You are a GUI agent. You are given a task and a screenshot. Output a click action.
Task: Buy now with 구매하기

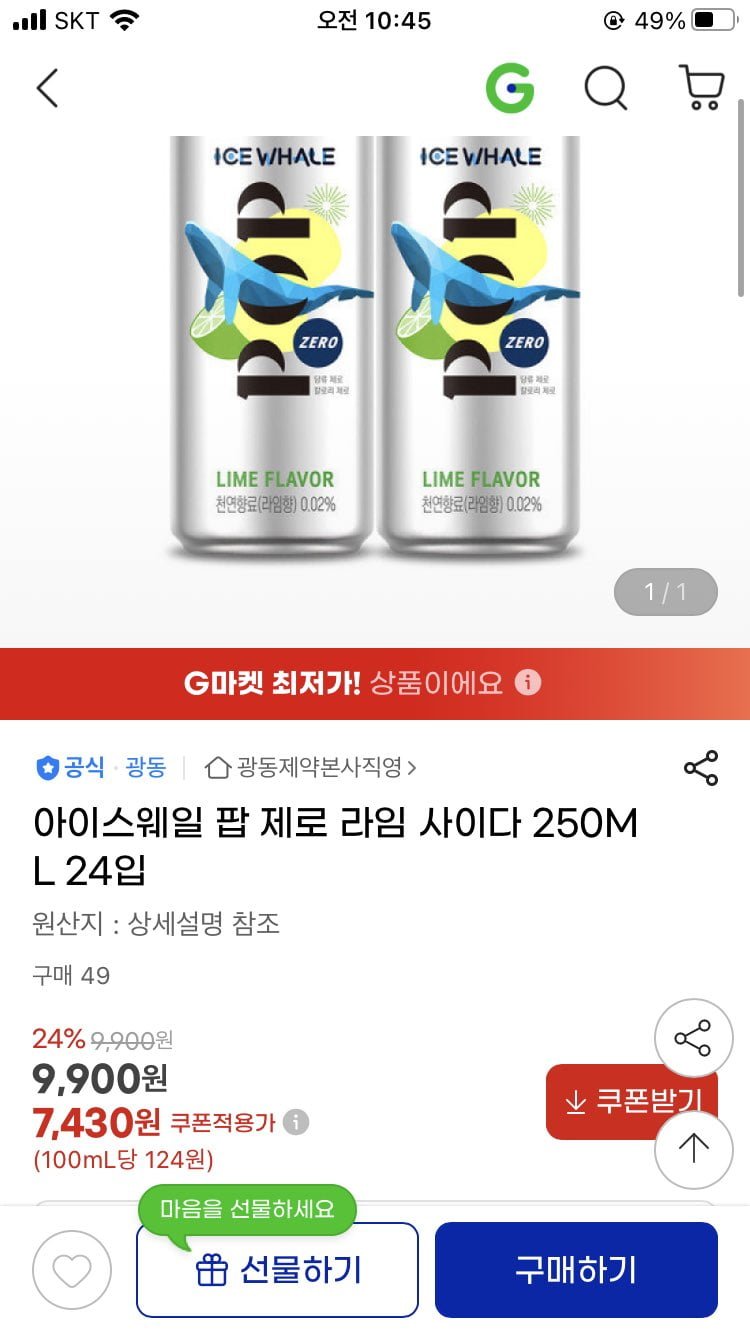coord(576,1270)
